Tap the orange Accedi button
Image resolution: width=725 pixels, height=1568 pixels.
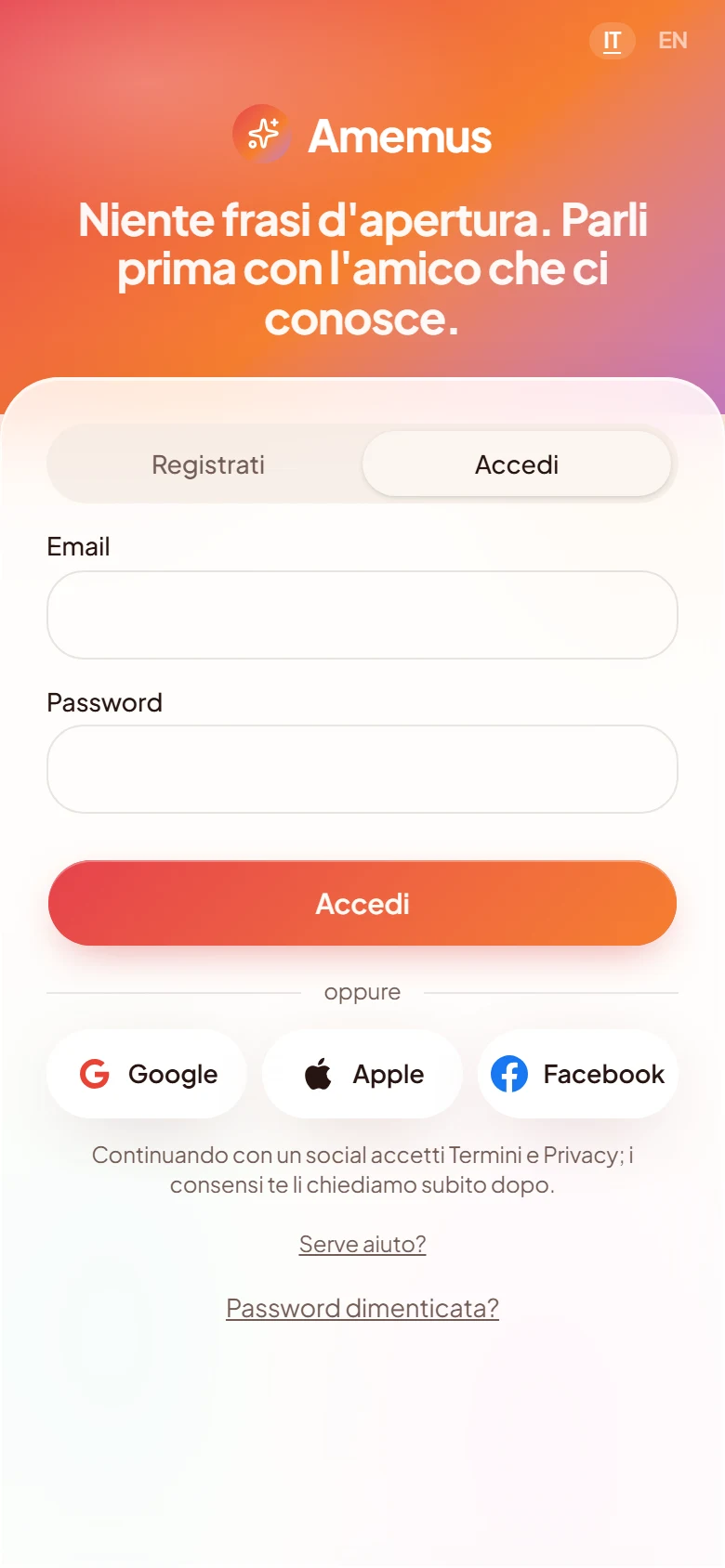tap(362, 903)
